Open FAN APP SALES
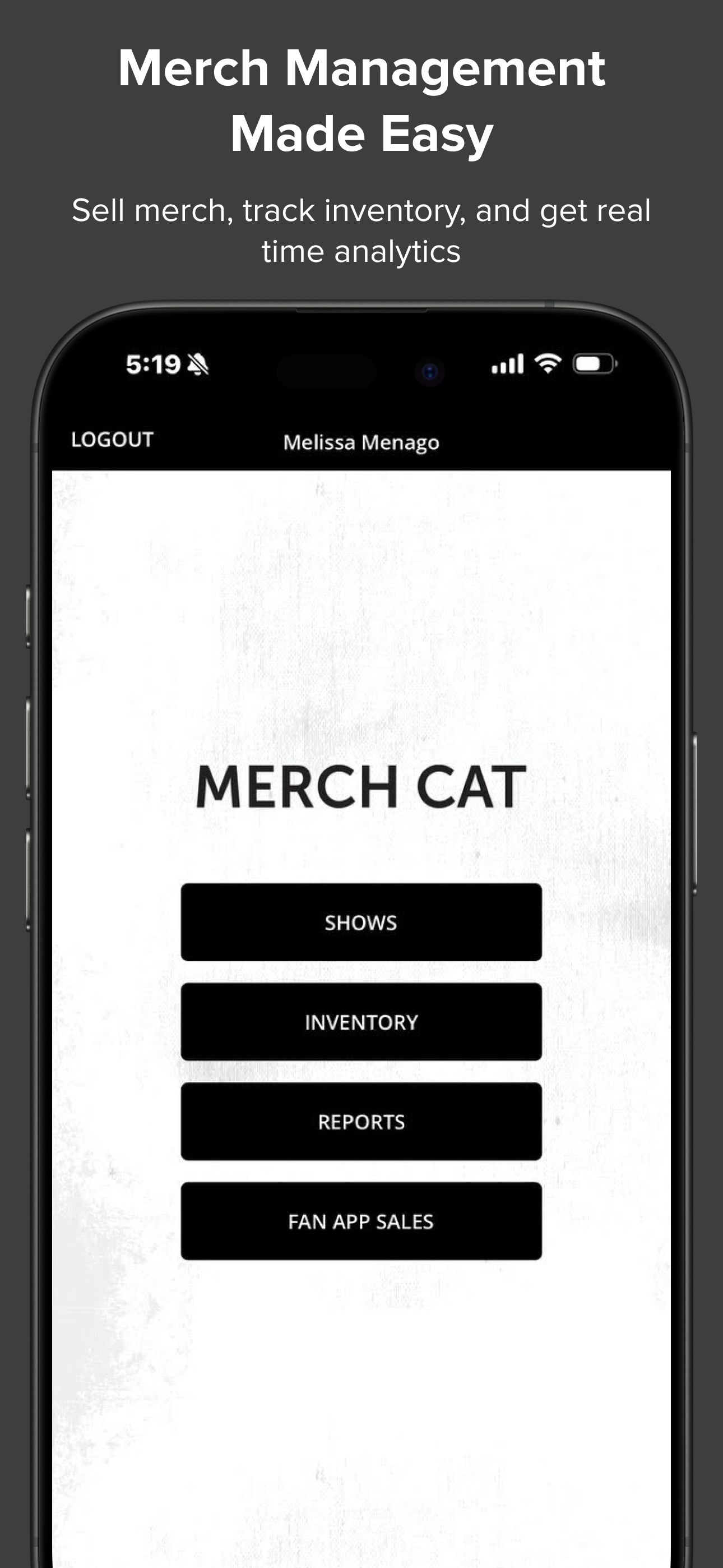 tap(361, 1221)
